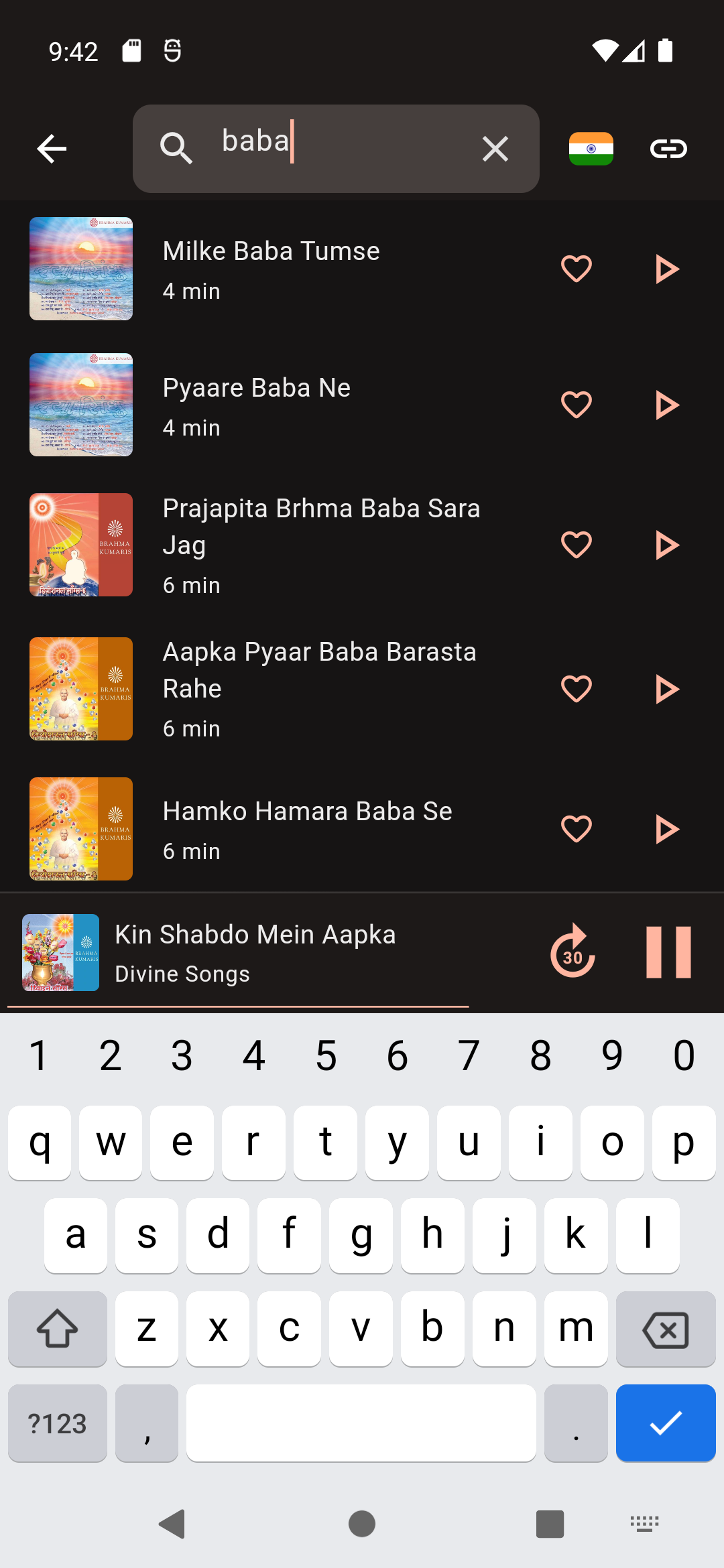Go back using the arrow icon
The image size is (724, 1568).
tap(52, 149)
